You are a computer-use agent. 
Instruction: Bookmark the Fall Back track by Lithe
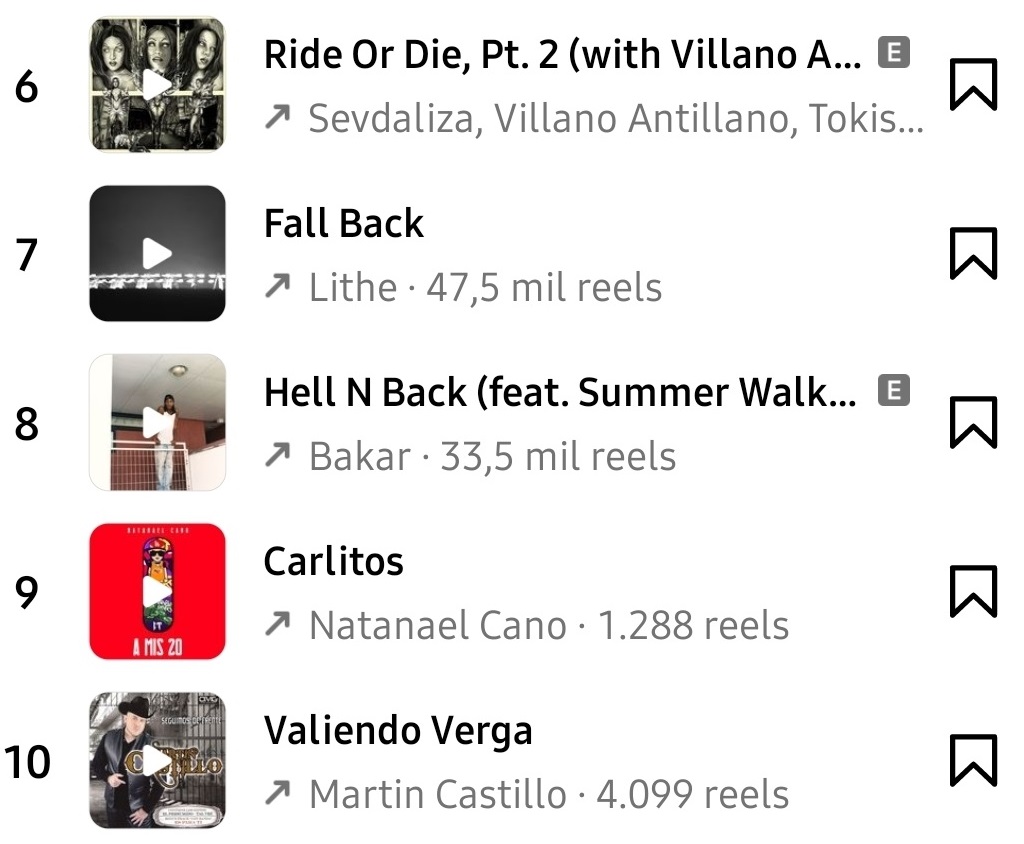(x=972, y=254)
